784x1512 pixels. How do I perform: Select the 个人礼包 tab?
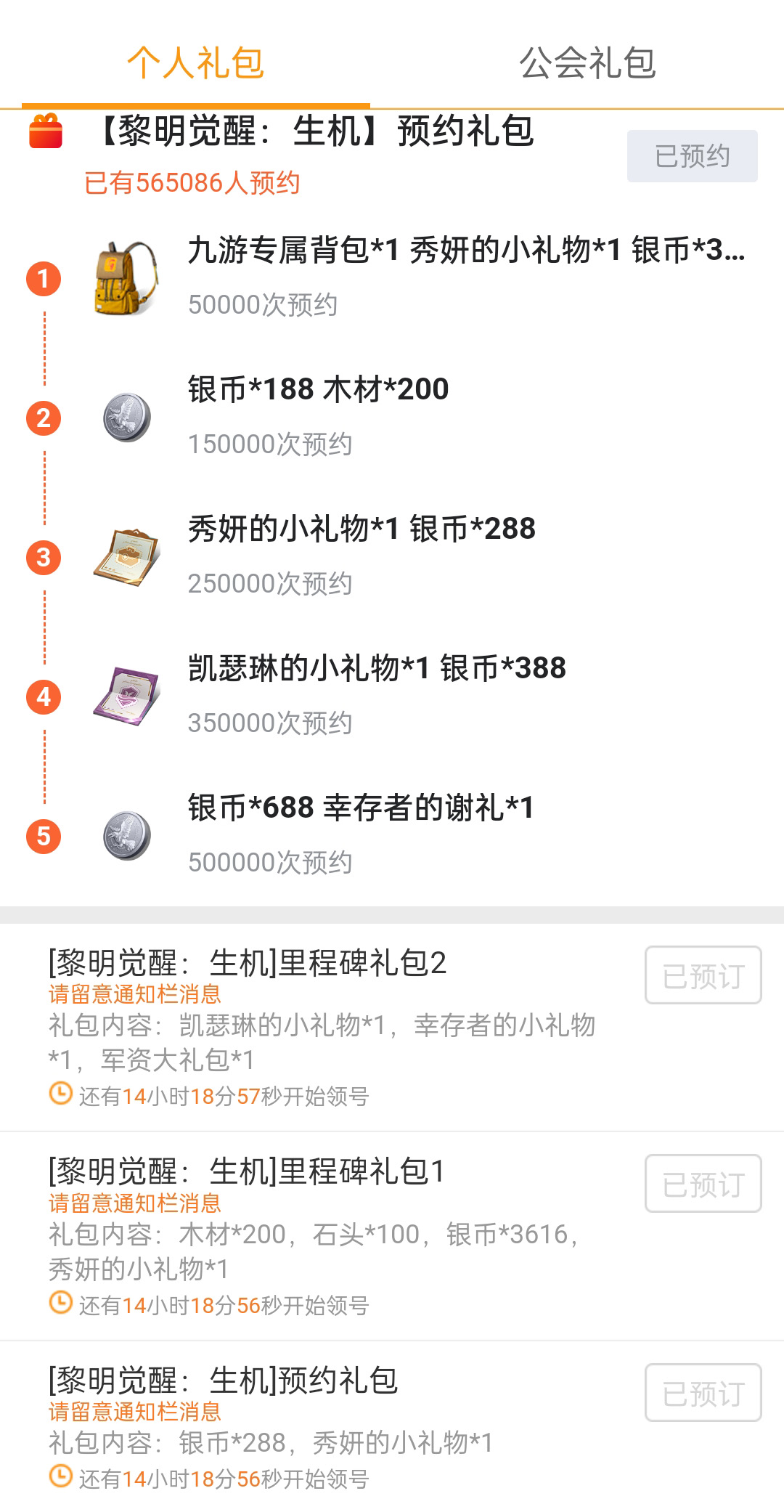[x=195, y=63]
